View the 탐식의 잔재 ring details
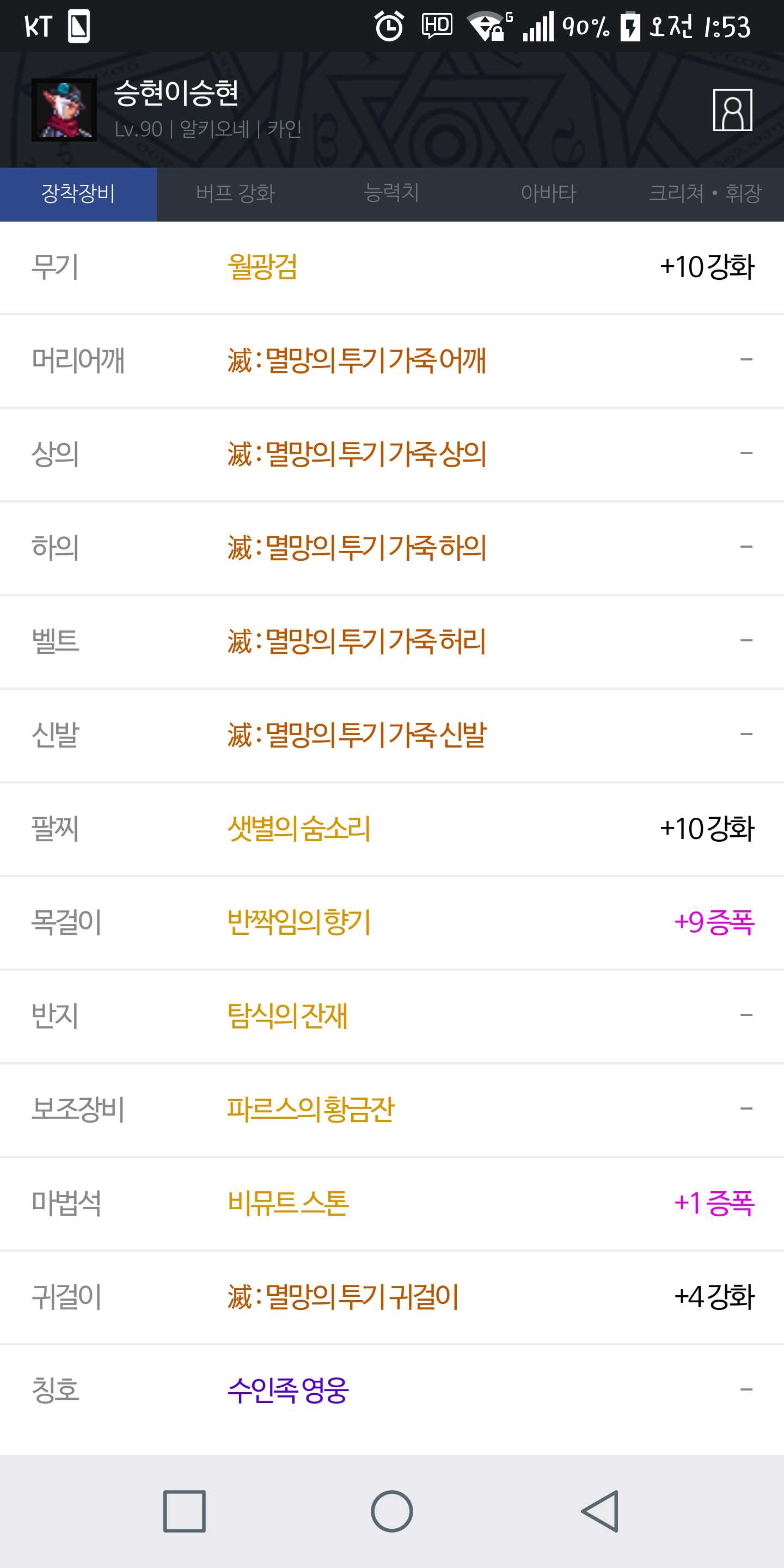This screenshot has width=784, height=1568. (392, 1016)
